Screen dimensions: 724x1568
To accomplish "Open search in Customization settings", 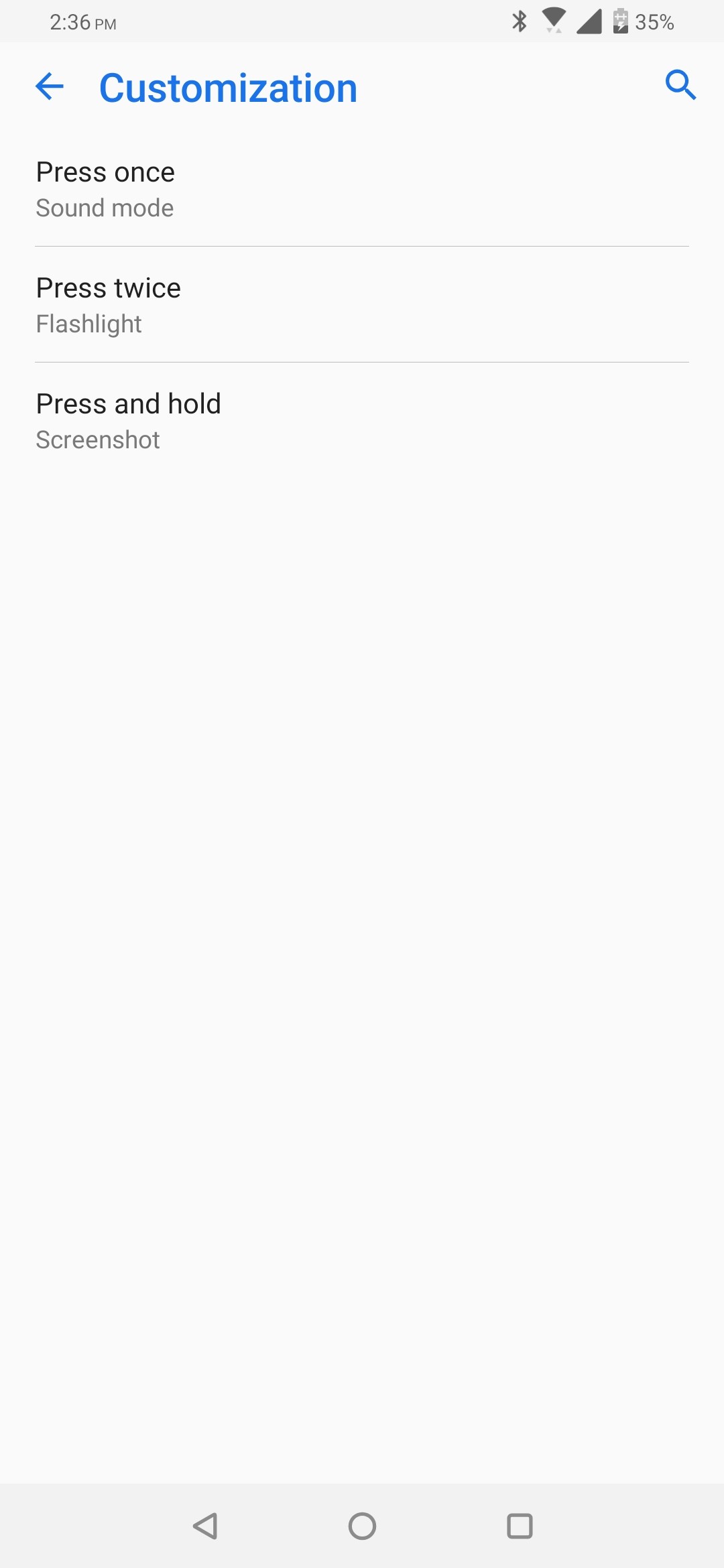I will 680,85.
